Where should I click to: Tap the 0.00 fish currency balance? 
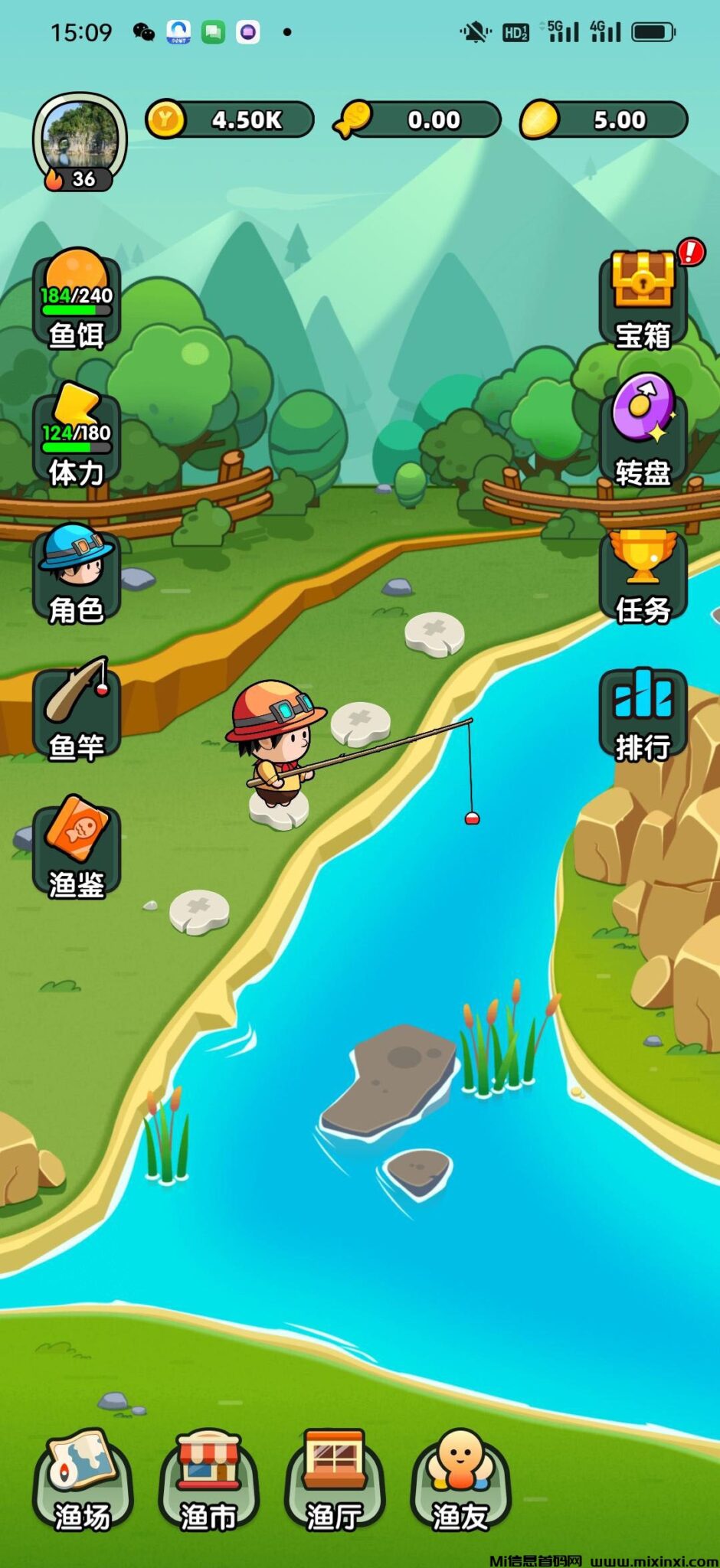pyautogui.click(x=417, y=120)
